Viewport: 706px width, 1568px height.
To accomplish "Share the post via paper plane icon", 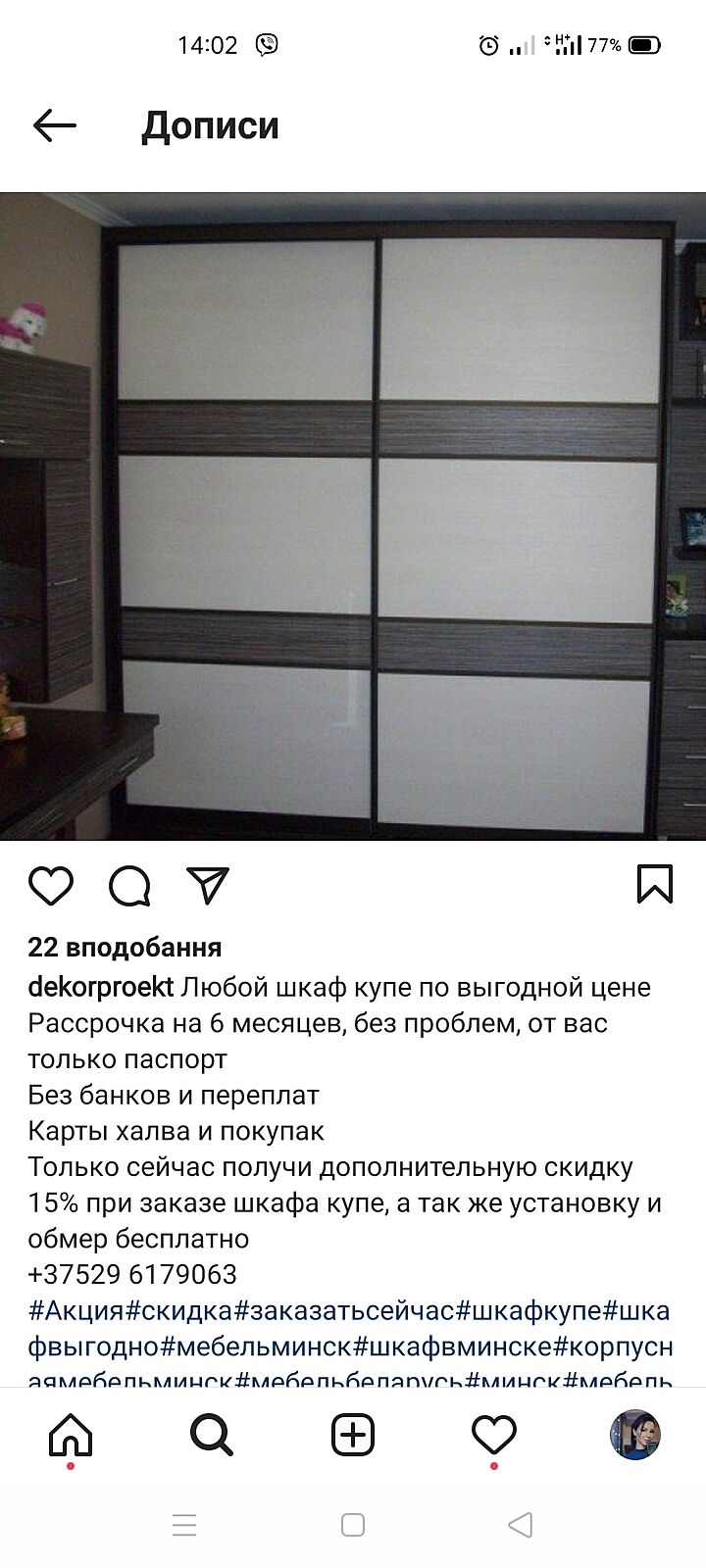I will [x=208, y=885].
